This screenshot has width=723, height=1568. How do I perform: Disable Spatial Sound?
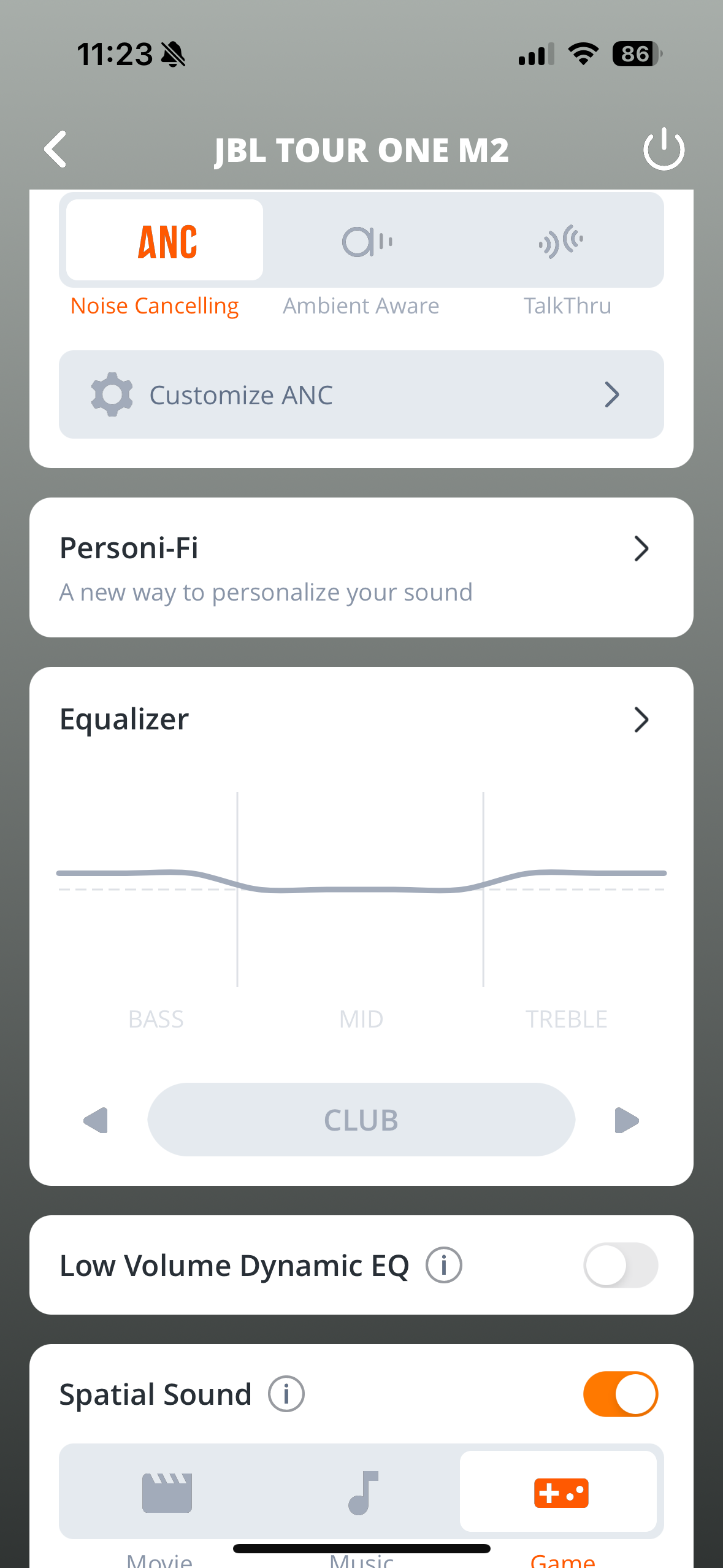(x=620, y=1393)
